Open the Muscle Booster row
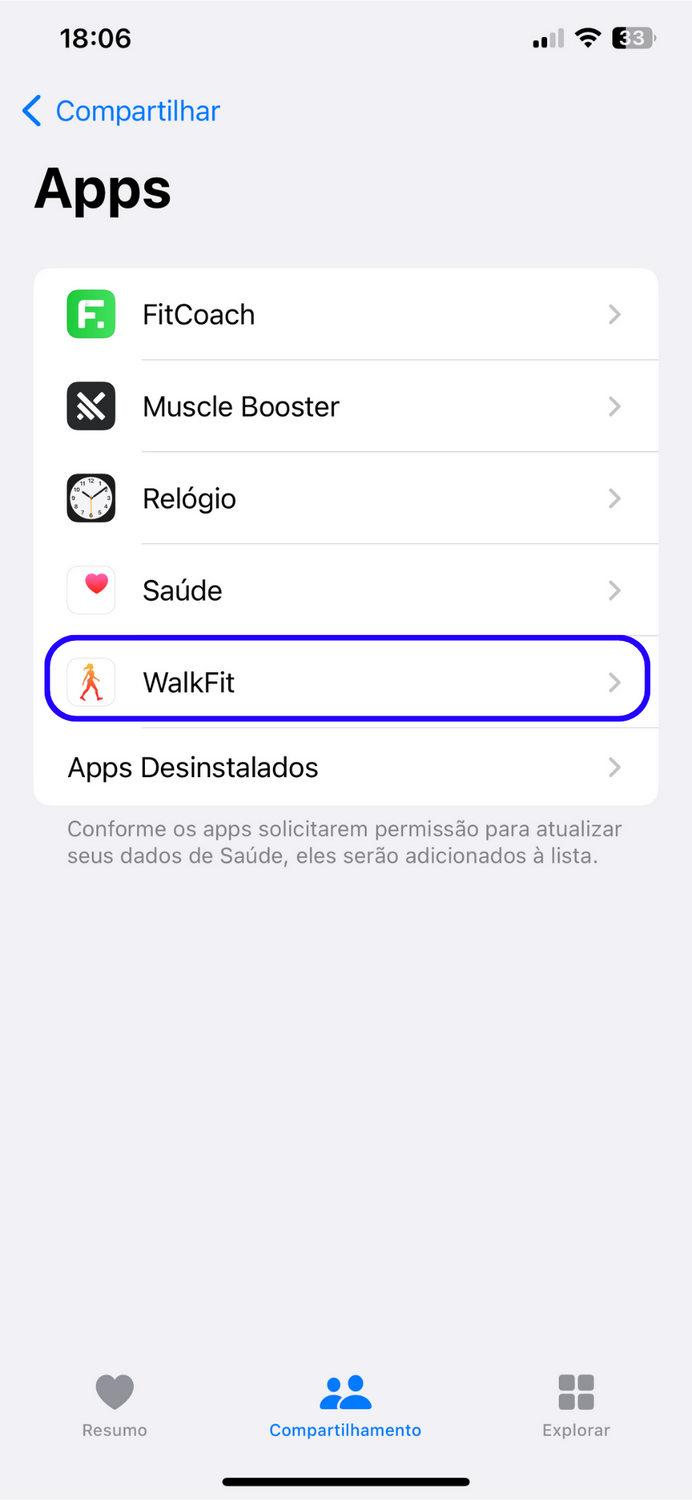Image resolution: width=692 pixels, height=1500 pixels. pos(346,406)
